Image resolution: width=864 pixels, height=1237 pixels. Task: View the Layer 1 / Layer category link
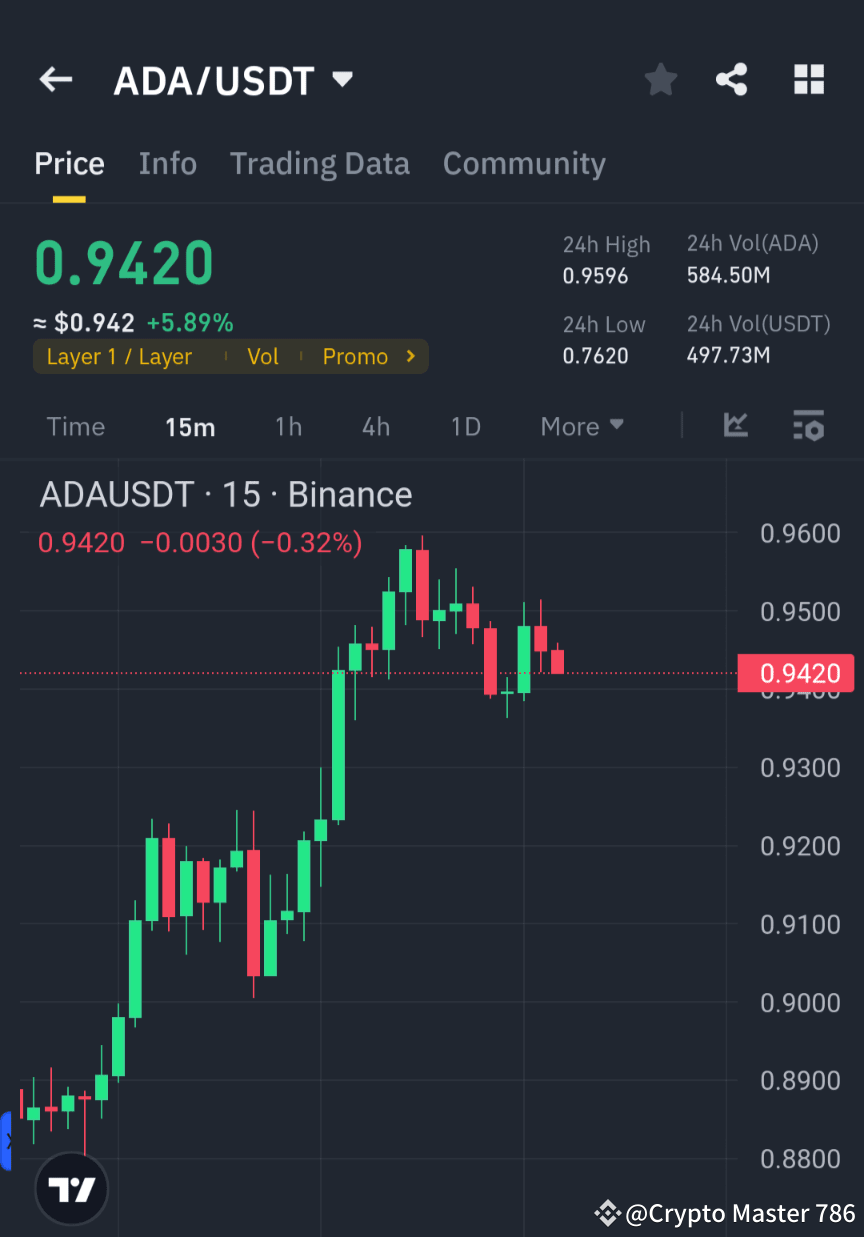(x=120, y=356)
